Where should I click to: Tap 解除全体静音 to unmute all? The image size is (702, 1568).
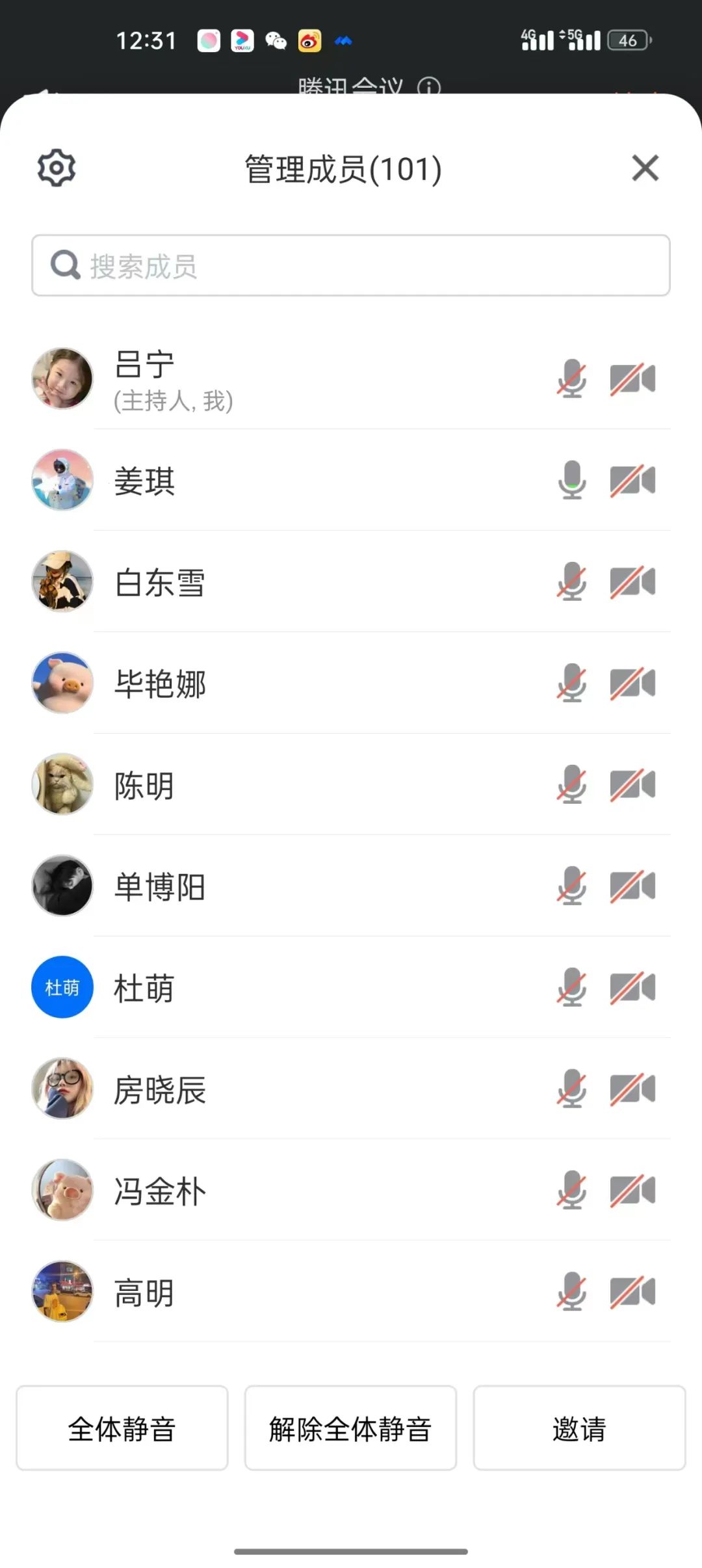350,1428
